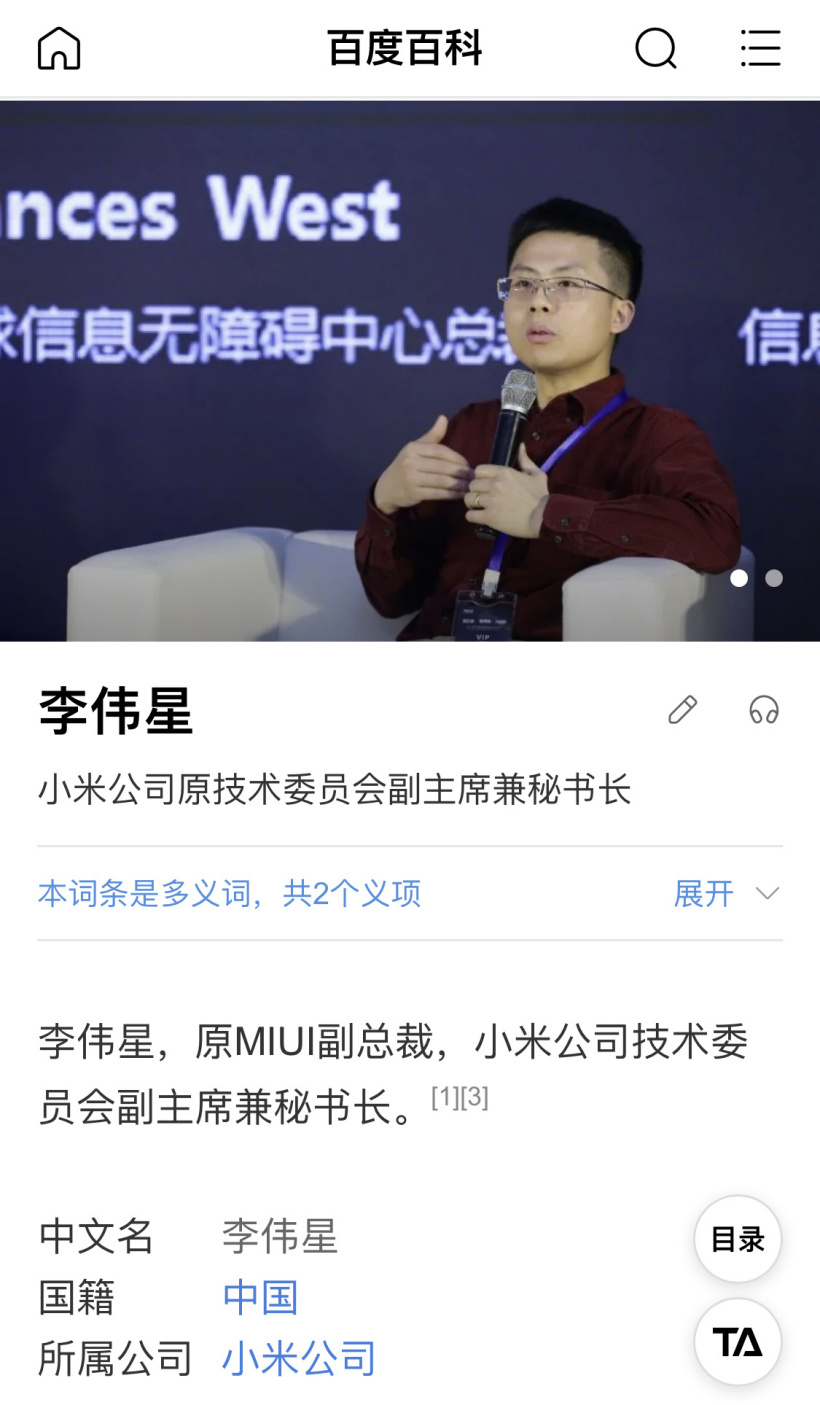Open the 目录 floating catalog button

[x=737, y=1239]
